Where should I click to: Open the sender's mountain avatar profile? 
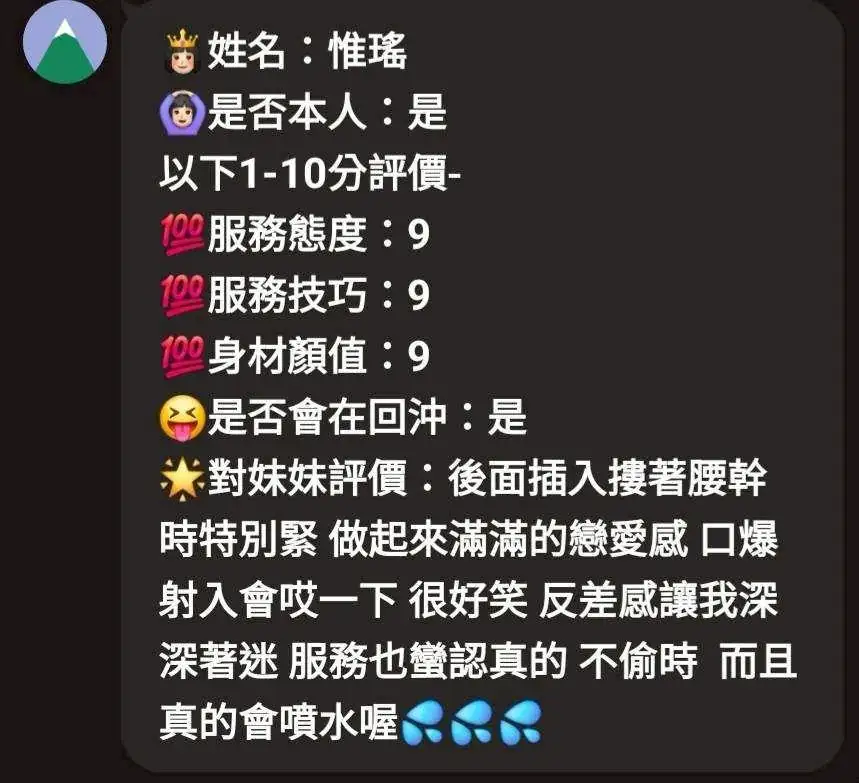point(64,42)
